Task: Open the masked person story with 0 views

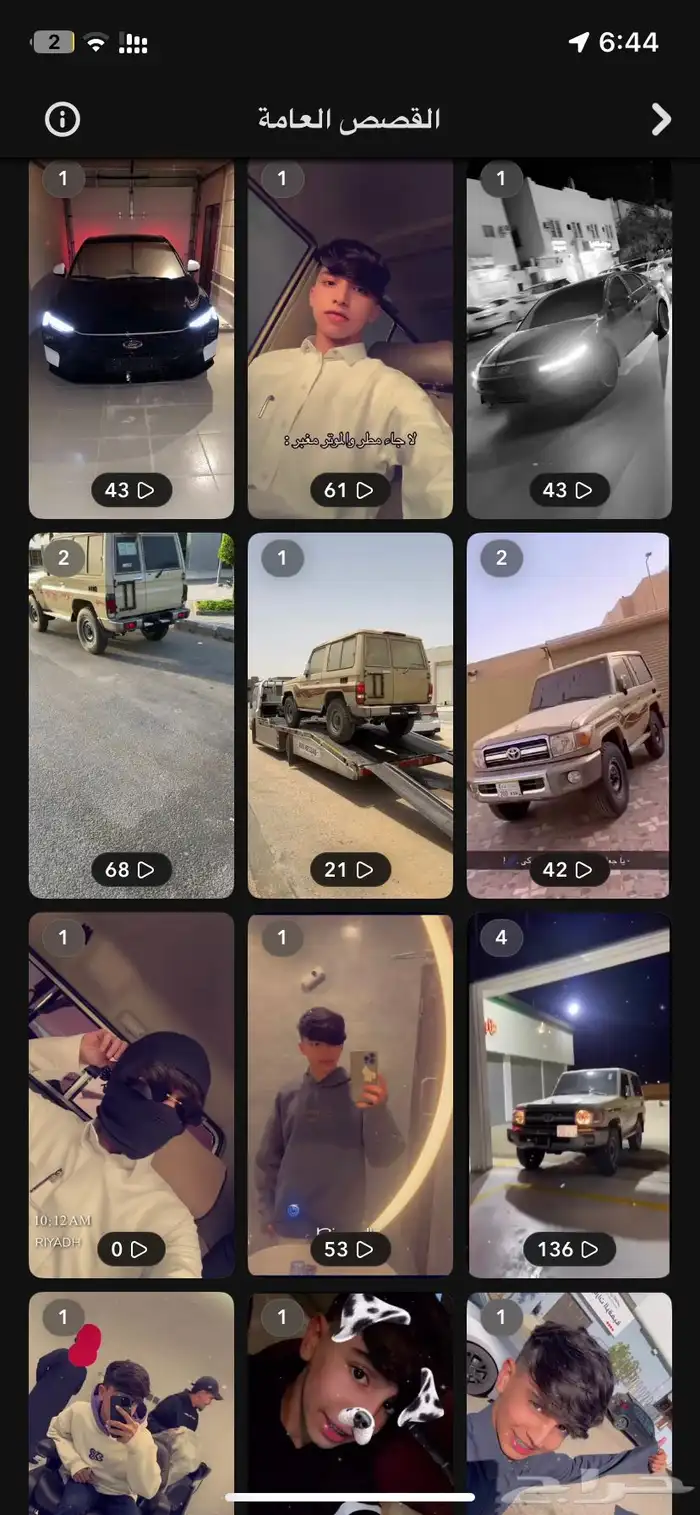Action: pyautogui.click(x=131, y=1094)
